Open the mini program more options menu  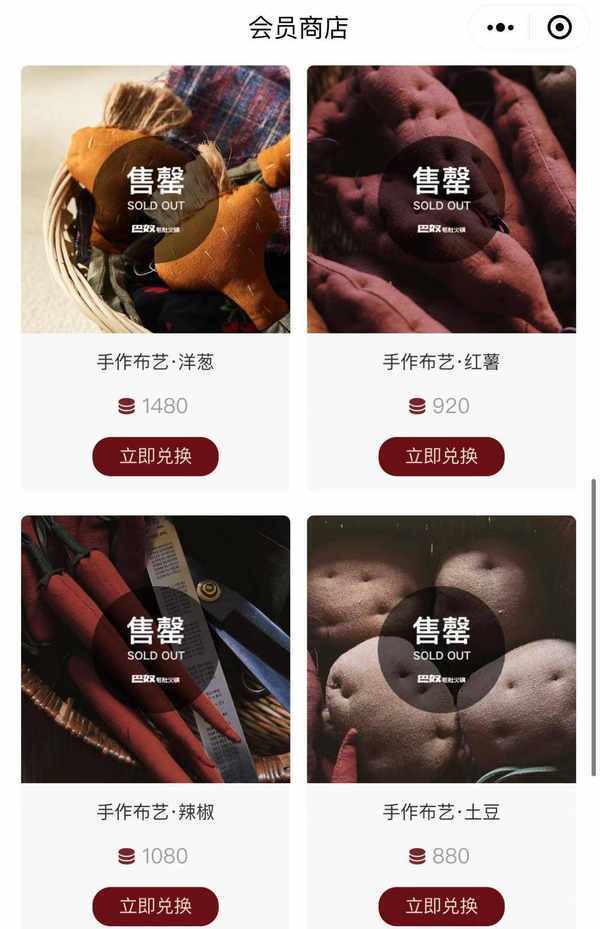click(x=500, y=27)
